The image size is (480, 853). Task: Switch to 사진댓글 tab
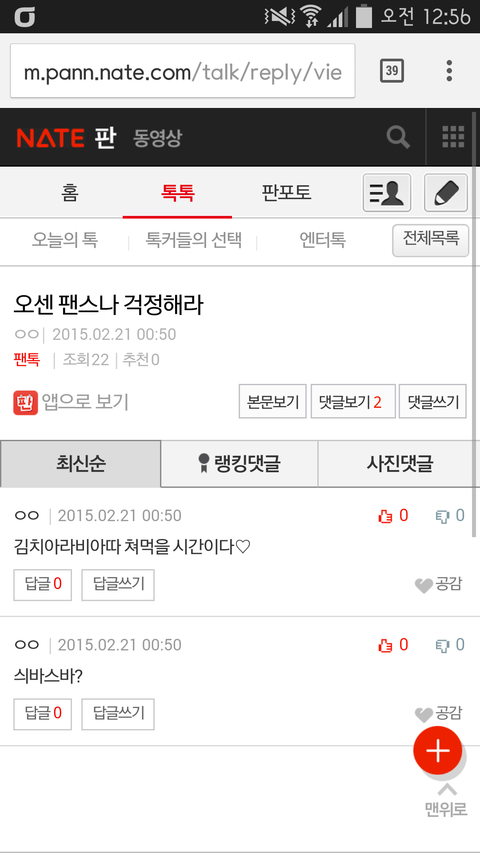(x=399, y=464)
